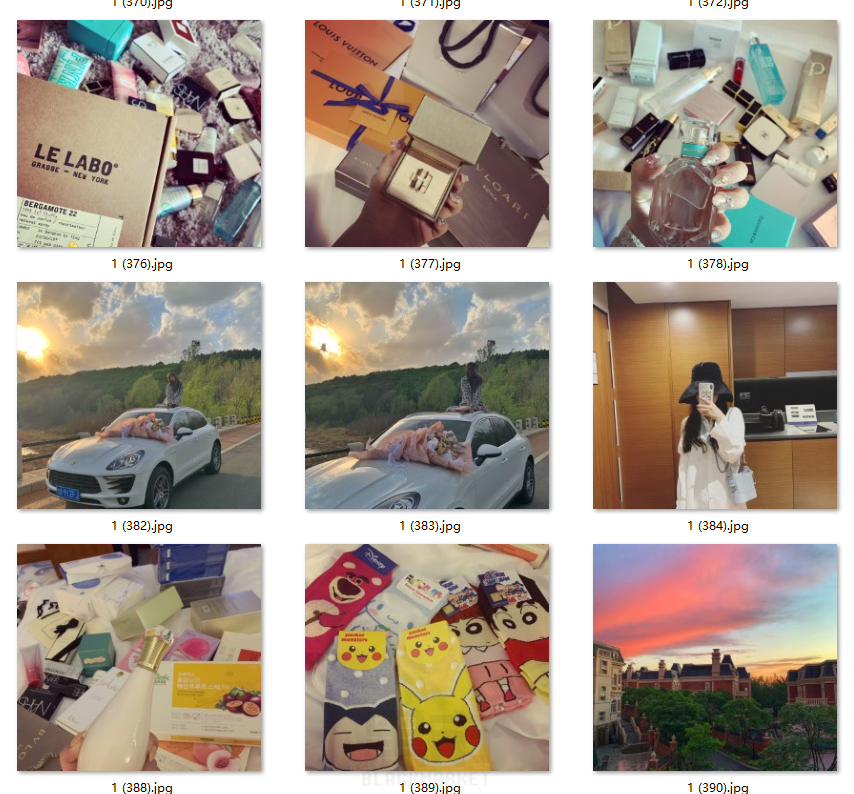This screenshot has width=854, height=794.
Task: View the 1 (390).jpg pink sunset image
Action: [715, 657]
